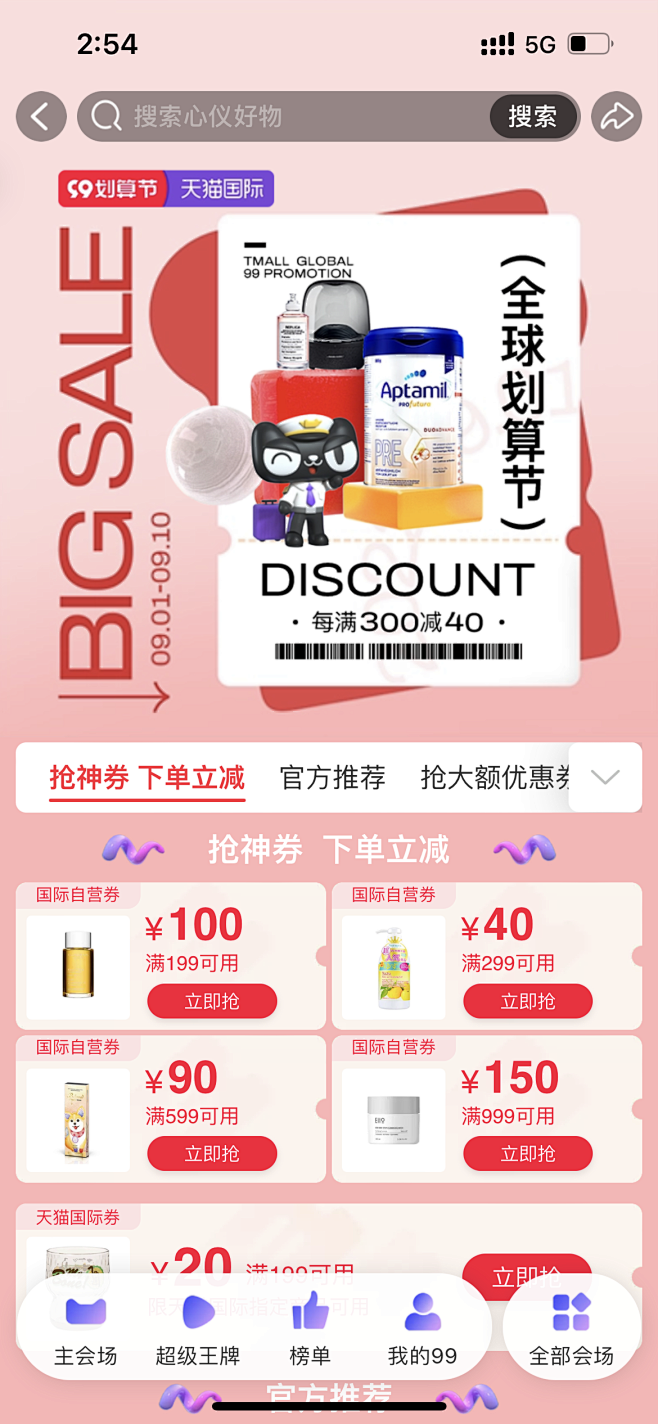Select the 抢神券 下单立减 tab
The height and width of the screenshot is (1424, 658).
(147, 778)
